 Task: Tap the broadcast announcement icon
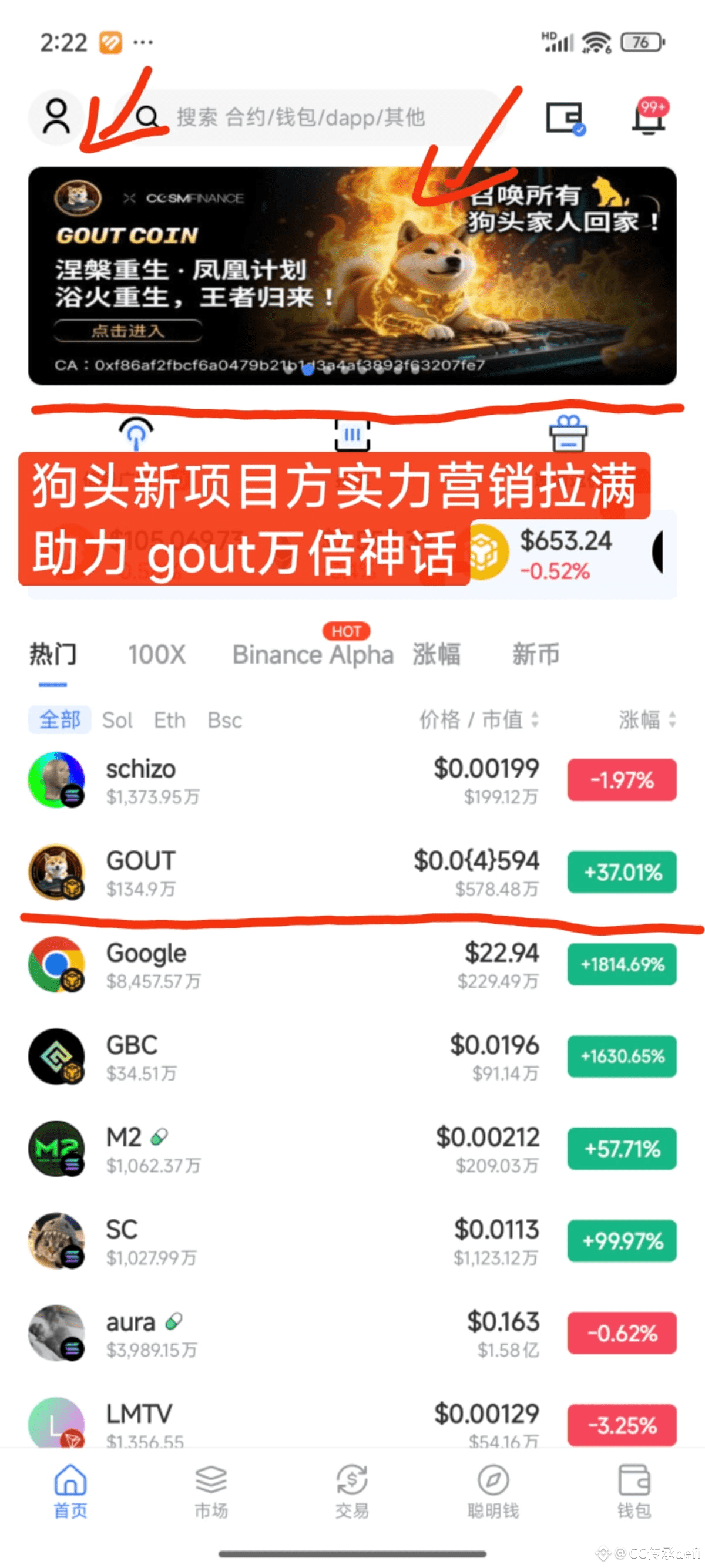click(x=135, y=433)
